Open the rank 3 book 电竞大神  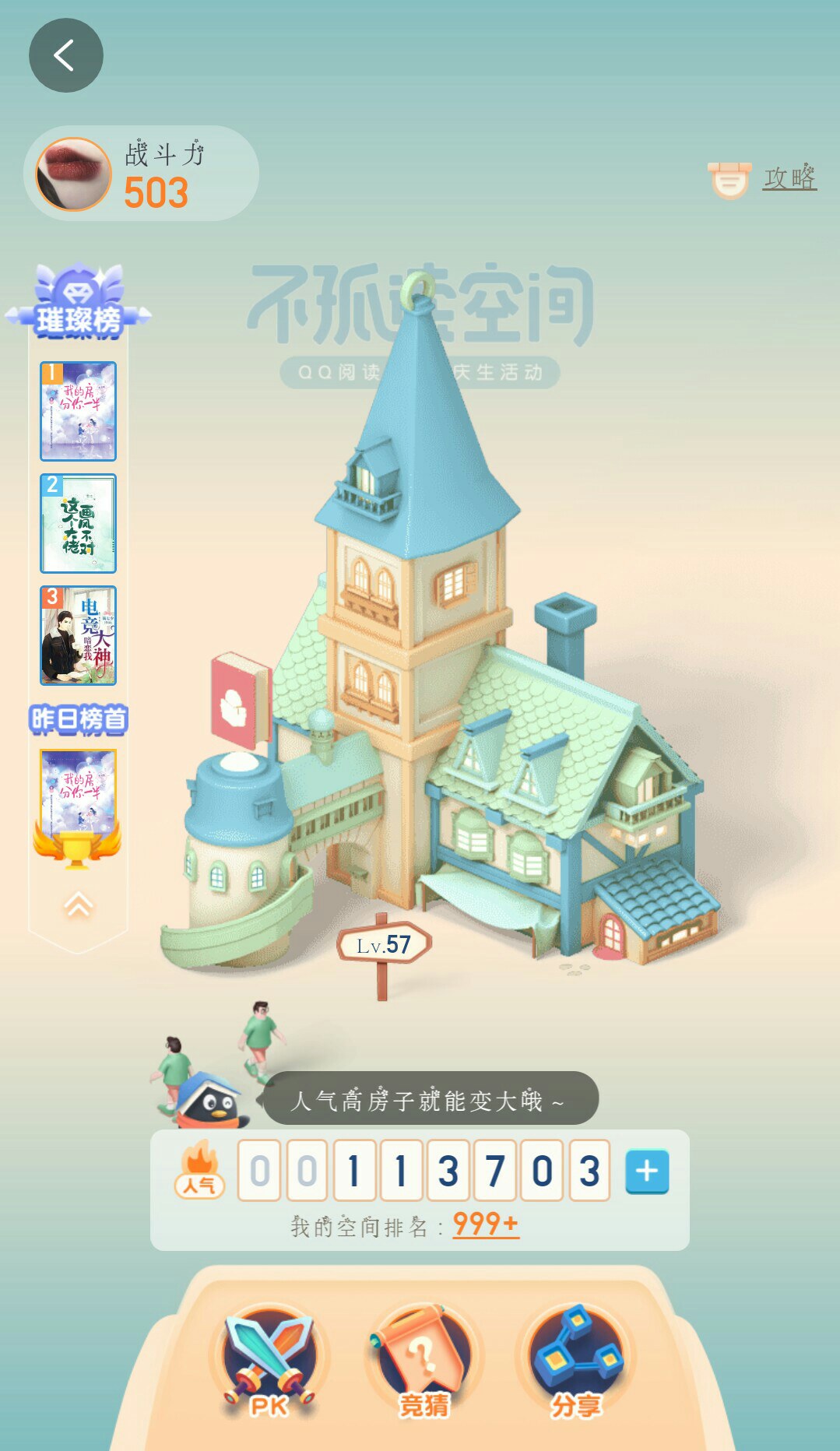pos(78,635)
